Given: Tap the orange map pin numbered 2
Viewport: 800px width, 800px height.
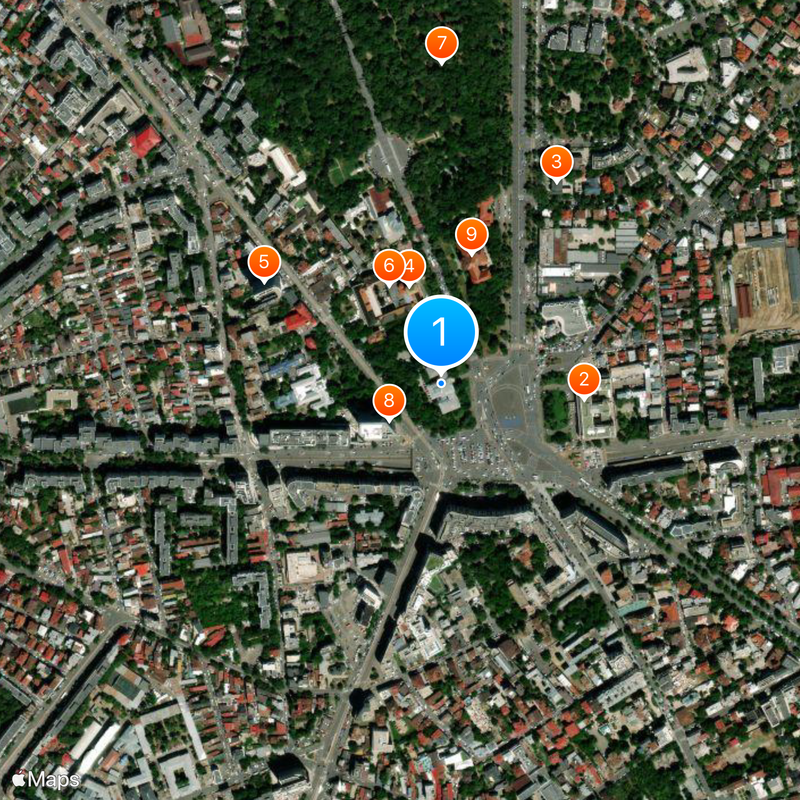Looking at the screenshot, I should [584, 380].
